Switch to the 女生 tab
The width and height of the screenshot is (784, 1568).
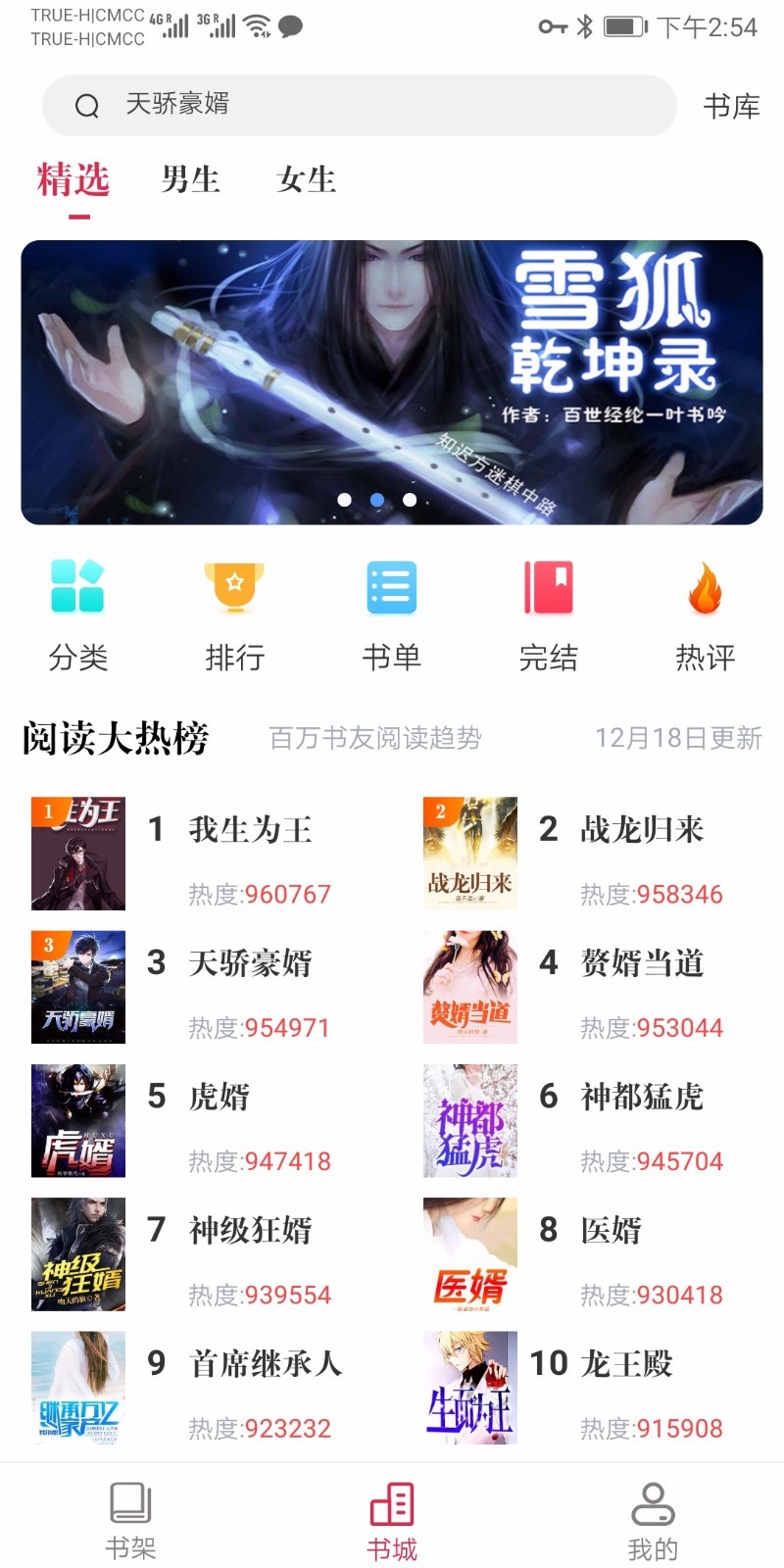pos(306,181)
